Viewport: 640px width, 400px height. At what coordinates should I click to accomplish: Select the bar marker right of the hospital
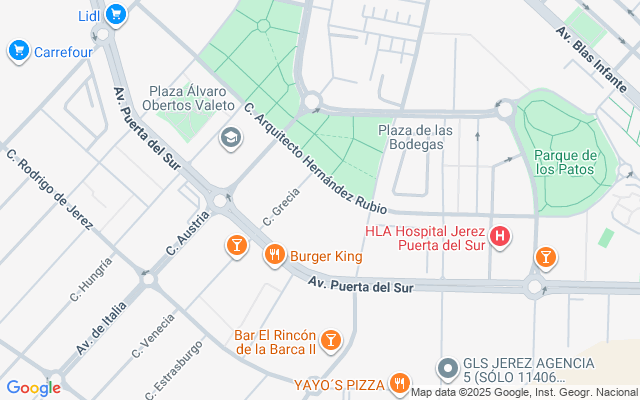pos(545,257)
